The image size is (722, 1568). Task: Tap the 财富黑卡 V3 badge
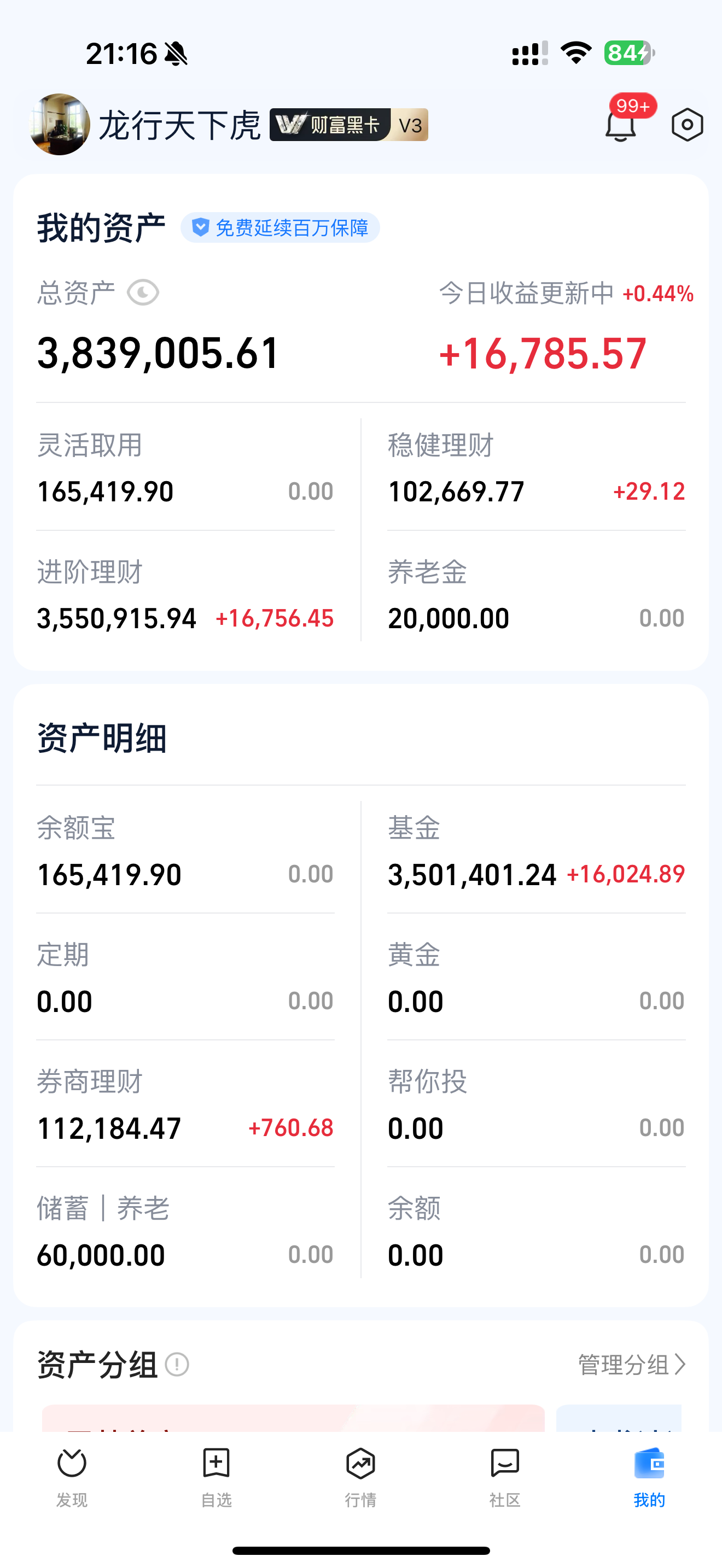click(x=348, y=125)
